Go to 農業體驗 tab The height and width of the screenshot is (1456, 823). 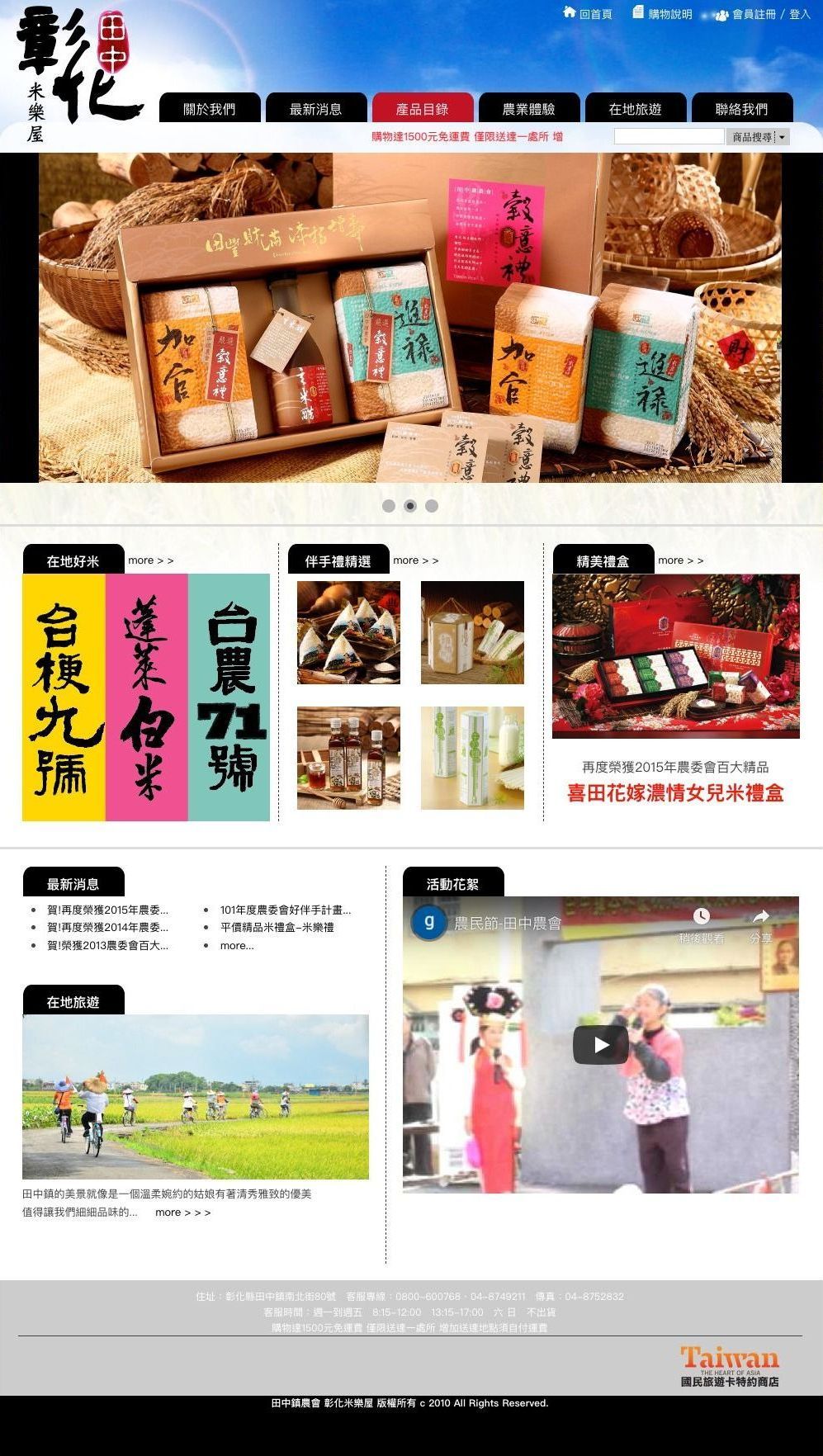coord(528,109)
